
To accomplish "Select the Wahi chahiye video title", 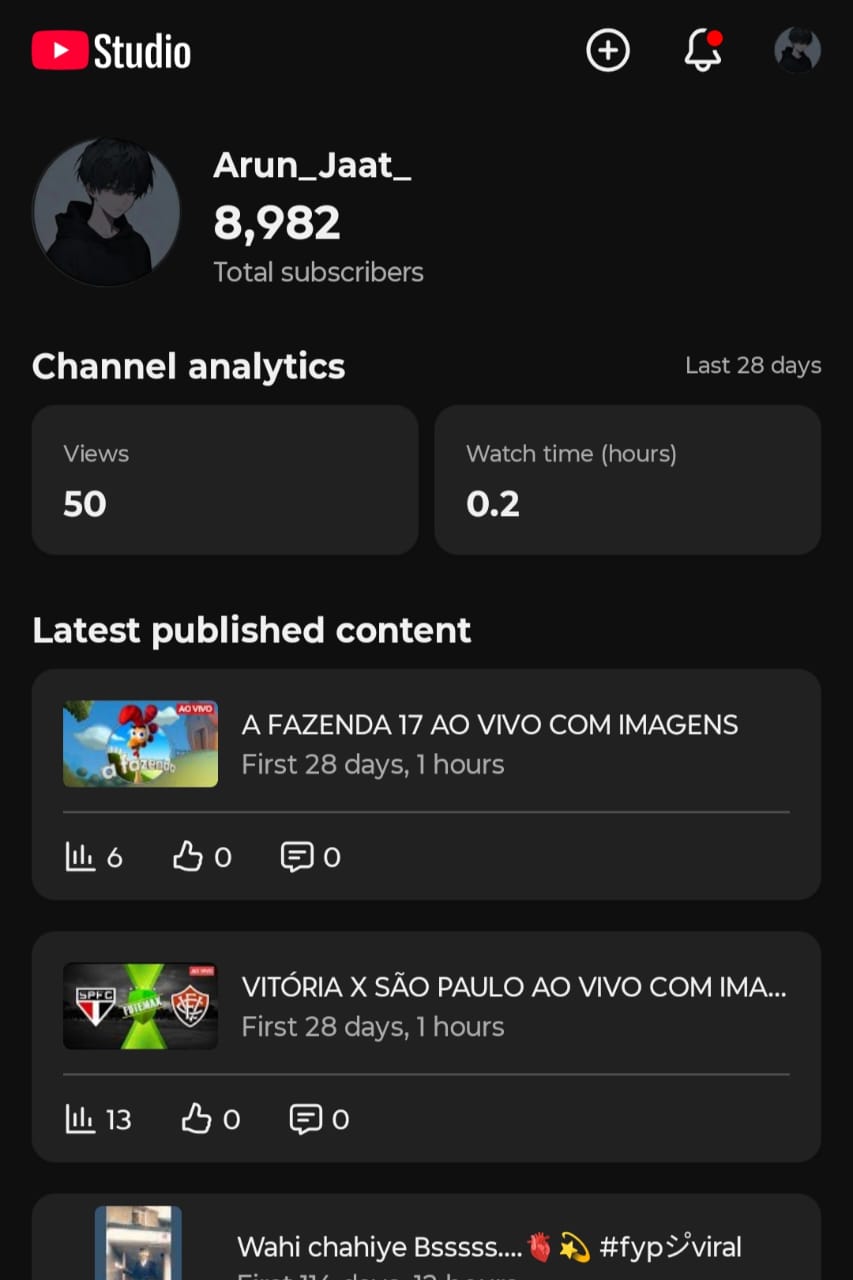I will 489,1247.
